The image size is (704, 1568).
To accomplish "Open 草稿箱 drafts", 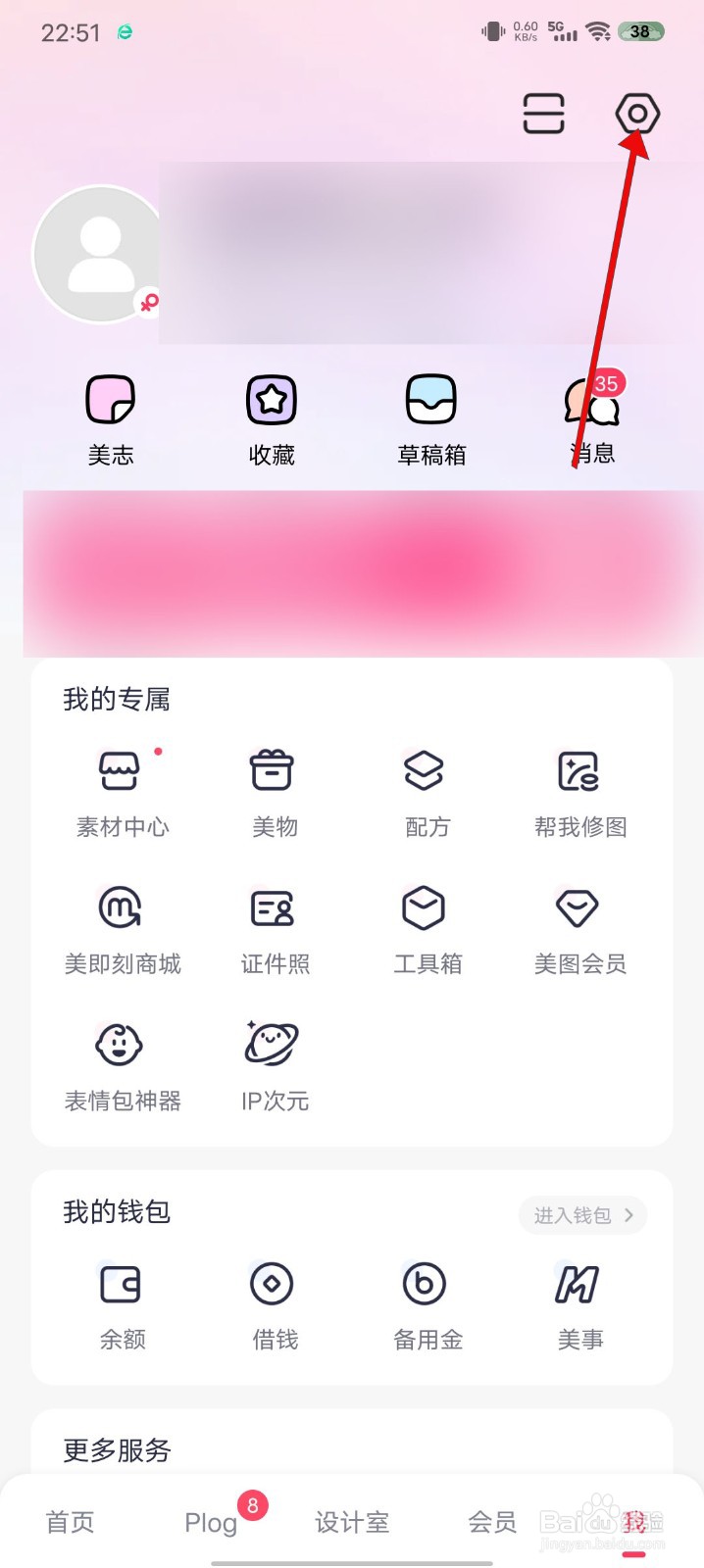I will 431,419.
